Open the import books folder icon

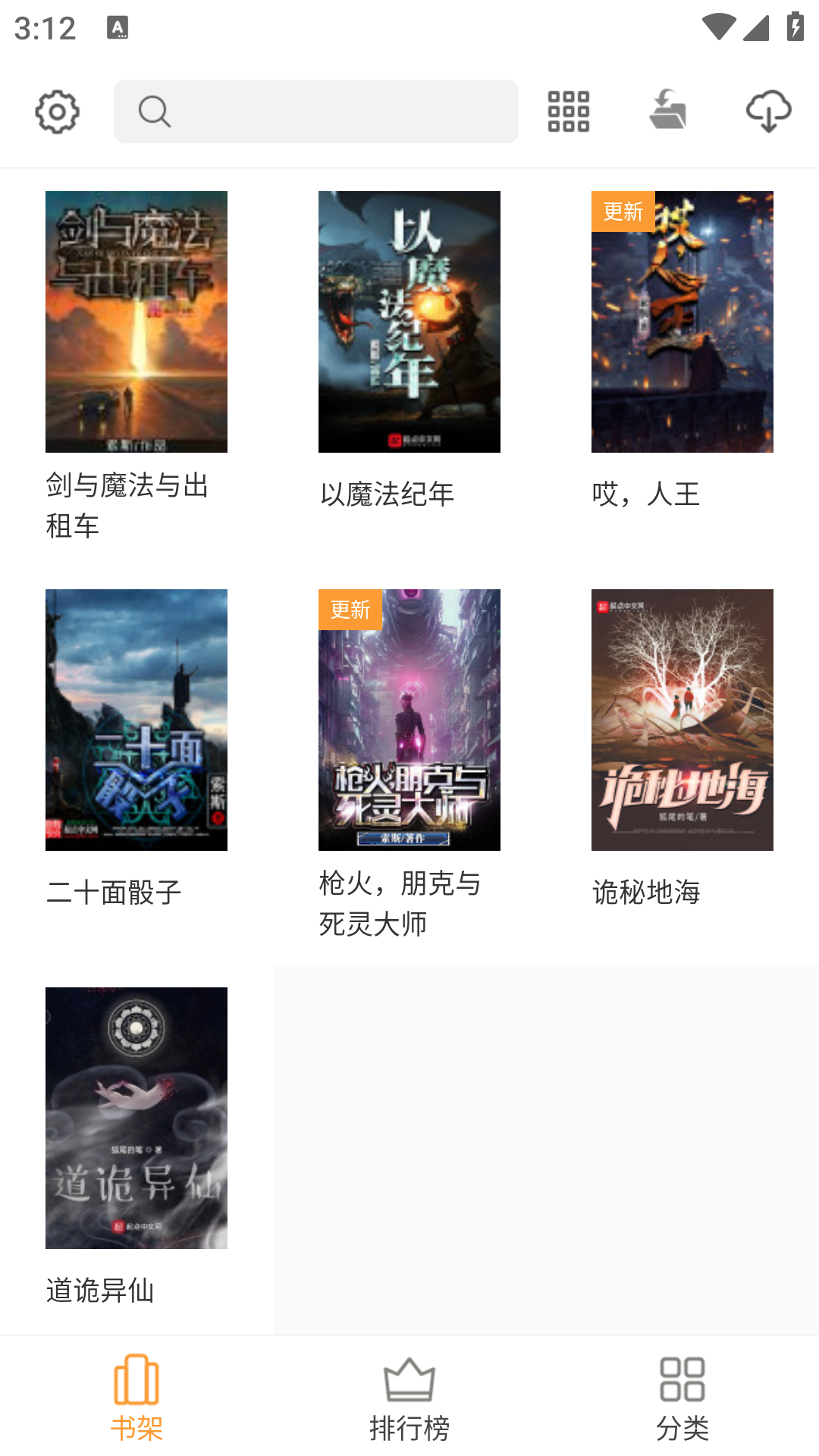click(x=668, y=111)
